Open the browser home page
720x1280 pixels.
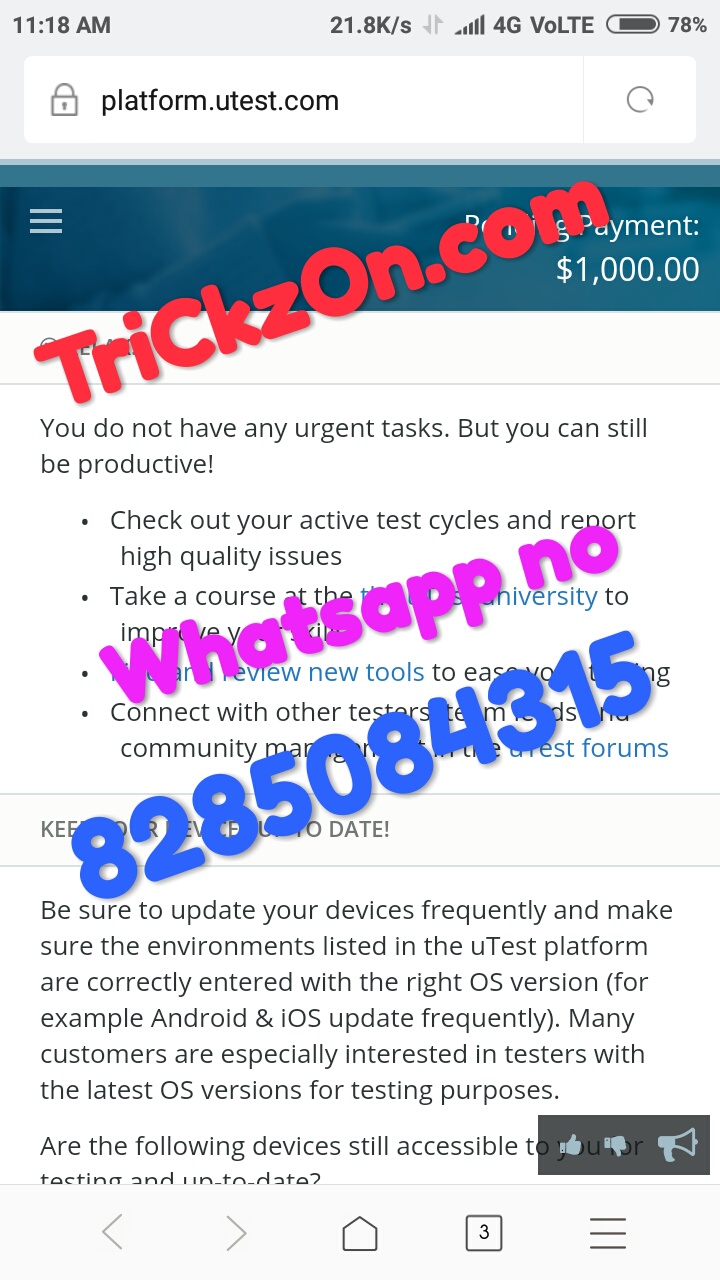click(x=360, y=1233)
